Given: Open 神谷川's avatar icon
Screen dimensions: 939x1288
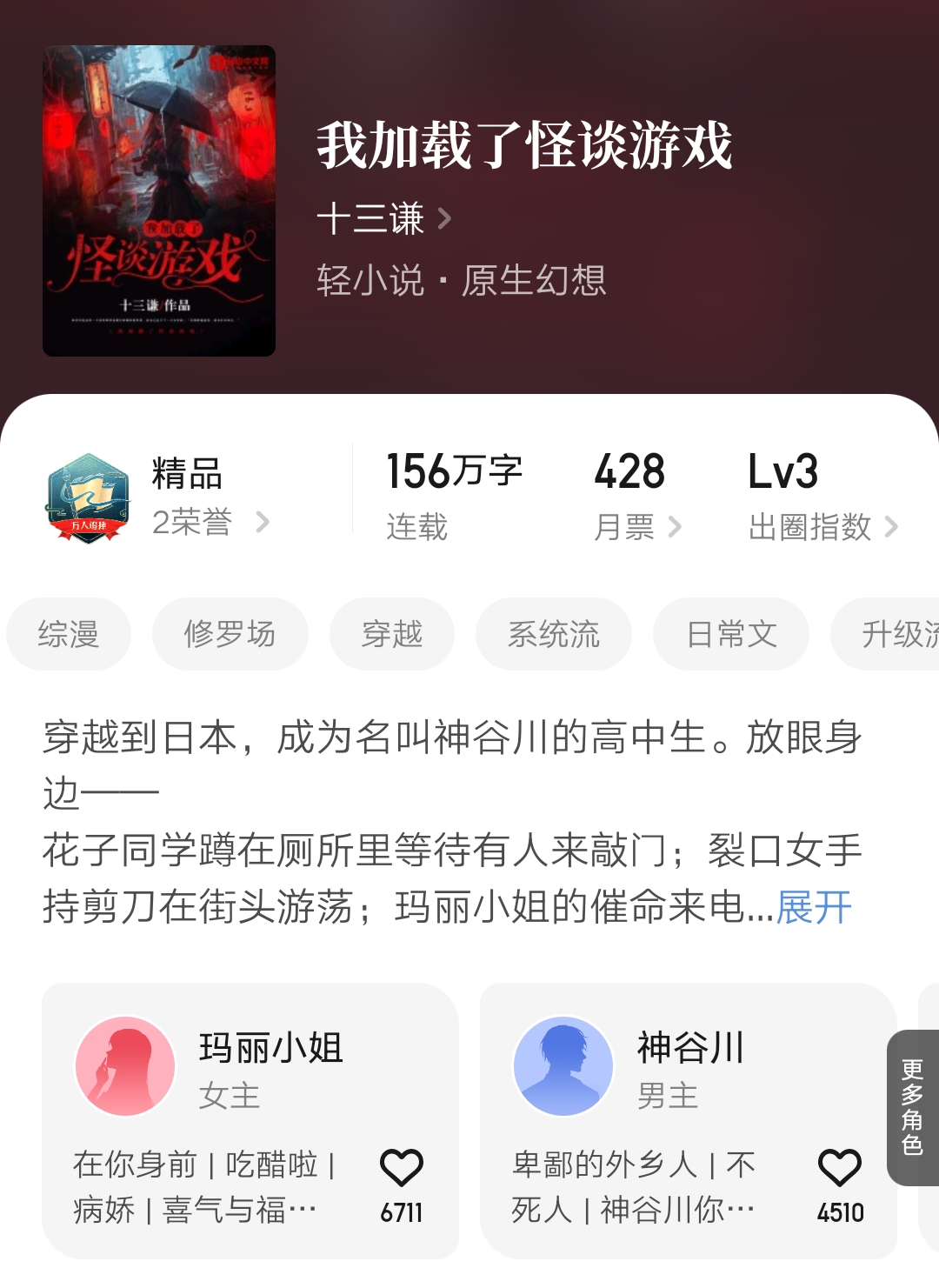Looking at the screenshot, I should click(561, 1063).
